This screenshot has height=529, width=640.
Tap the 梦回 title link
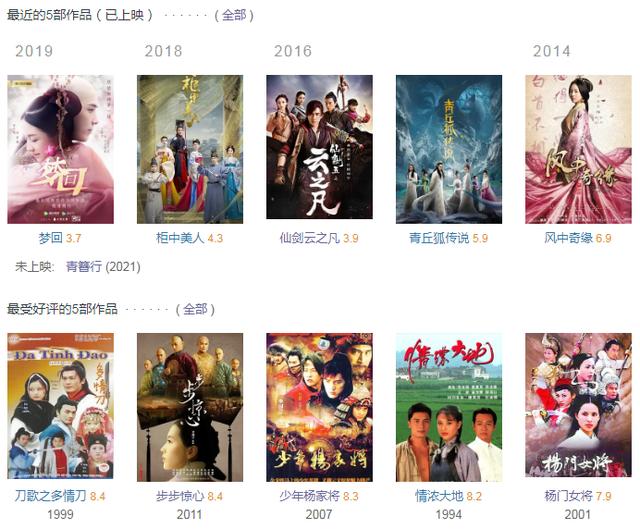49,239
